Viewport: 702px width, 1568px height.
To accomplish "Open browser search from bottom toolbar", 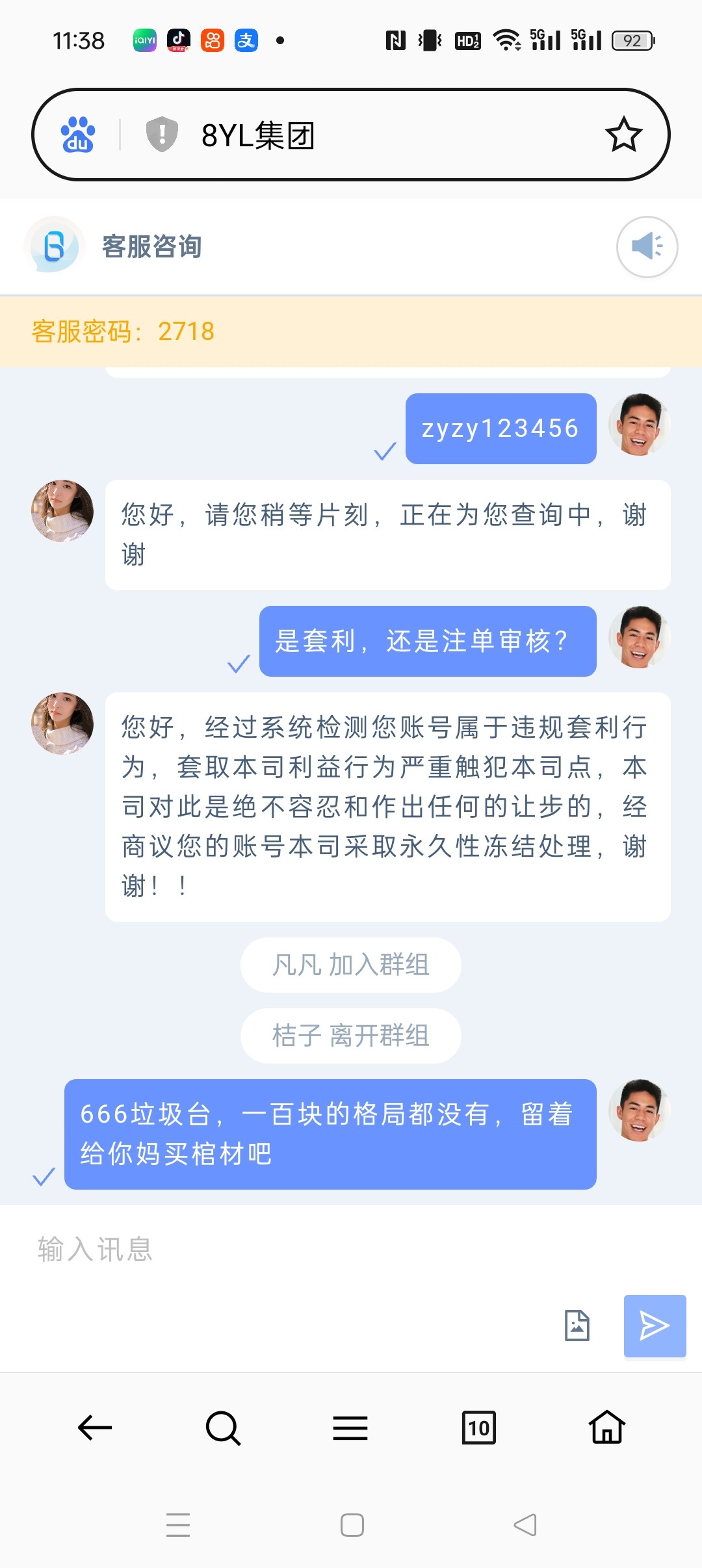I will coord(222,1428).
